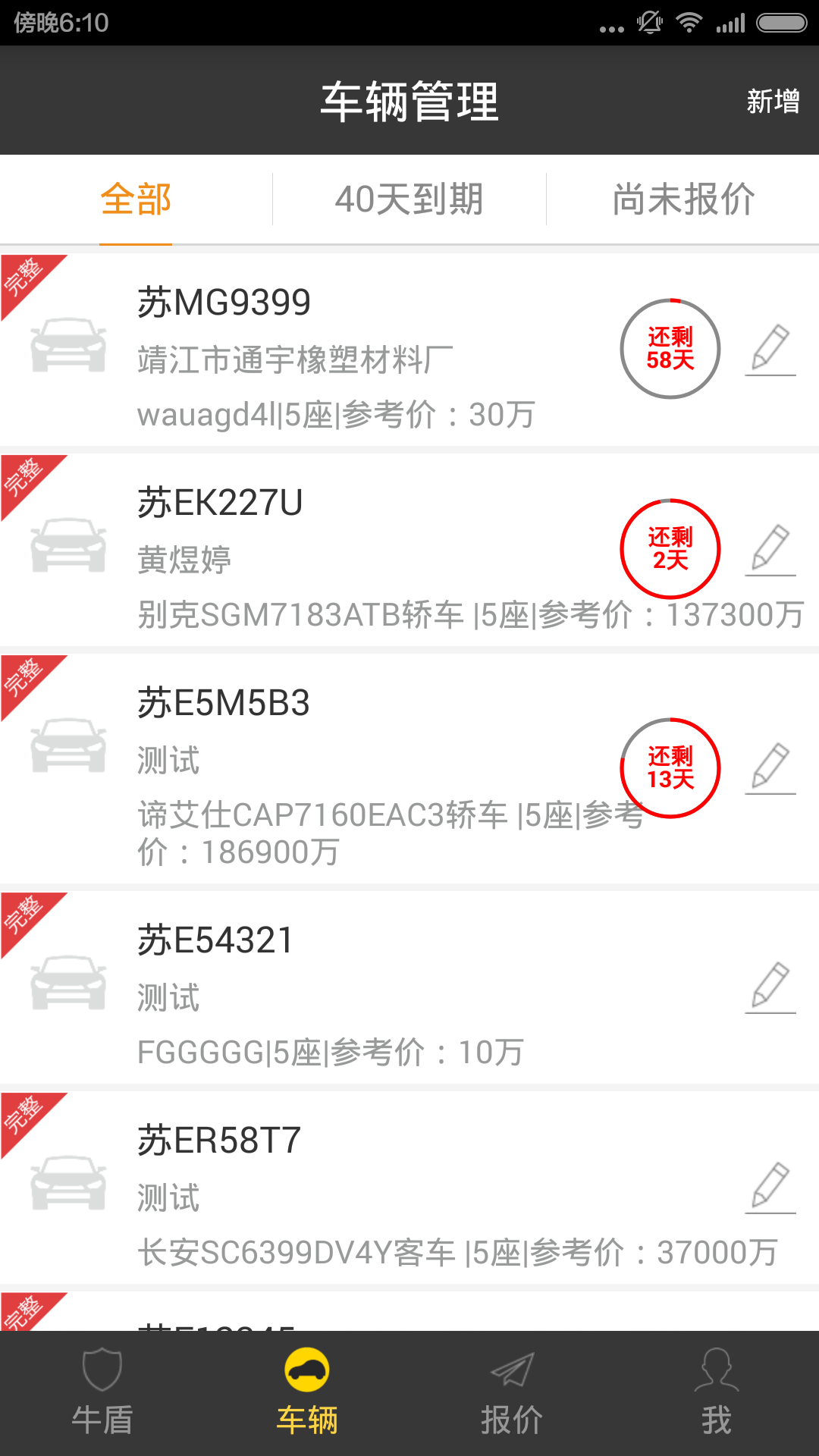The height and width of the screenshot is (1456, 819).
Task: Open the 我 profile tab
Action: coord(717,1394)
